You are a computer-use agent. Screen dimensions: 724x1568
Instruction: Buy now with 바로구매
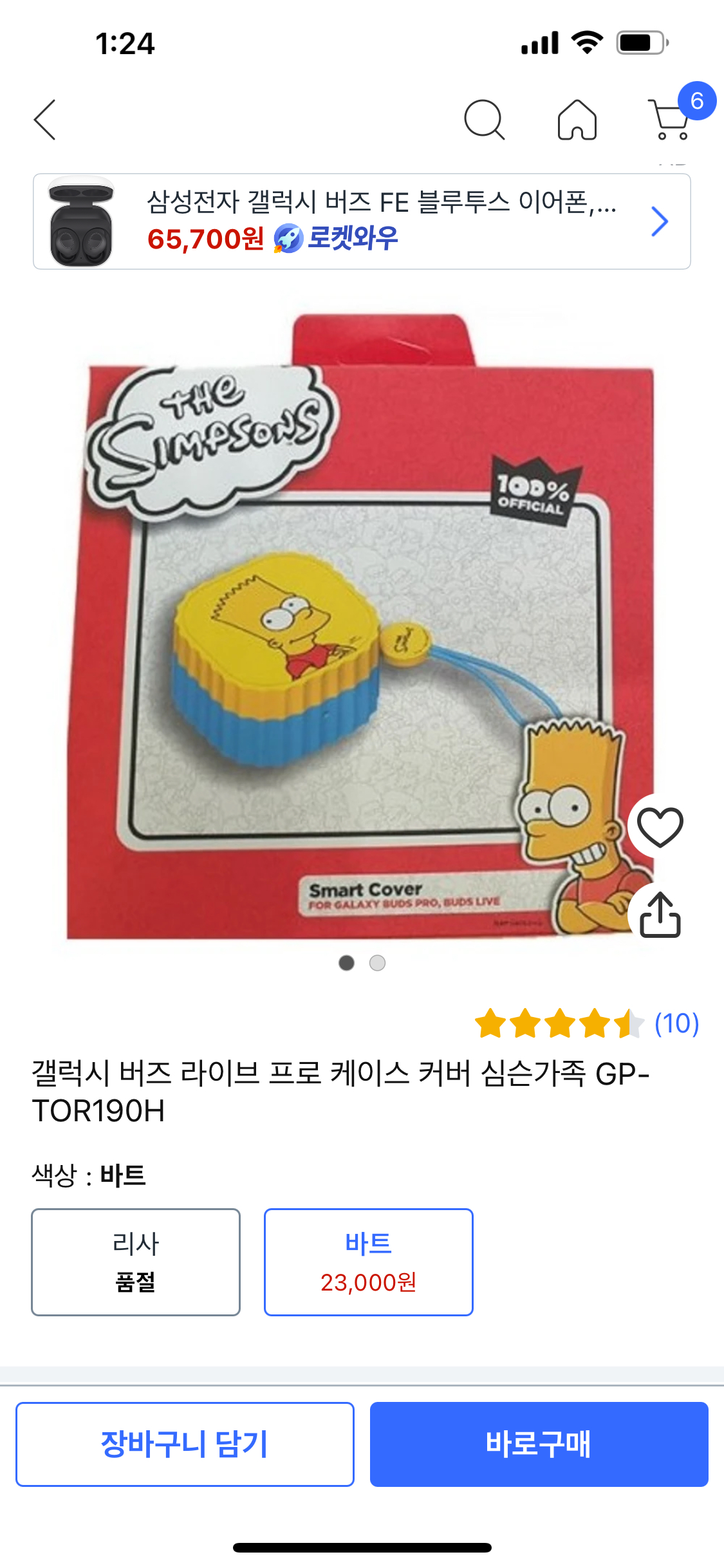tap(539, 1444)
